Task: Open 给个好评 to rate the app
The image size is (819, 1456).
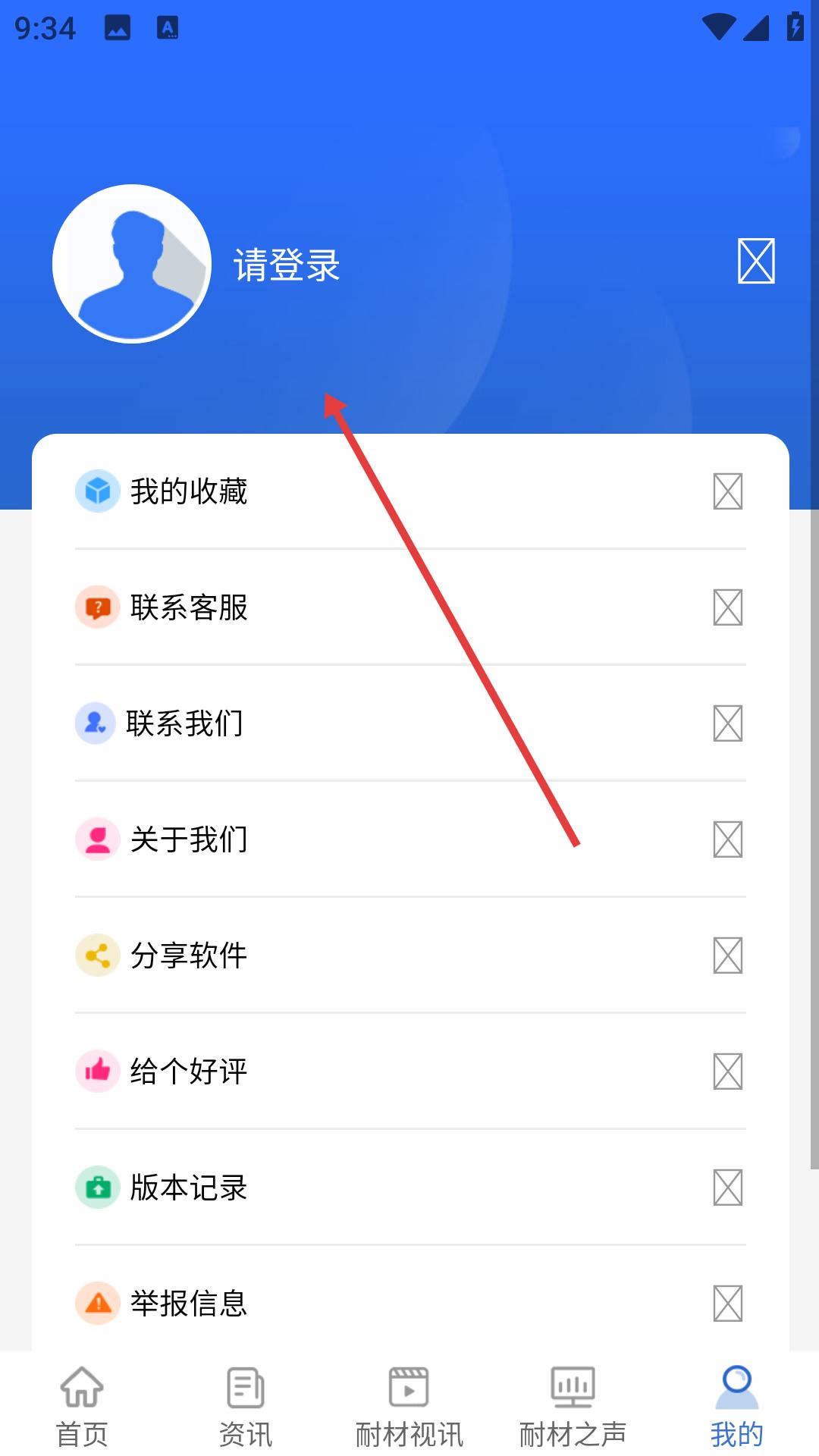Action: [x=409, y=1072]
